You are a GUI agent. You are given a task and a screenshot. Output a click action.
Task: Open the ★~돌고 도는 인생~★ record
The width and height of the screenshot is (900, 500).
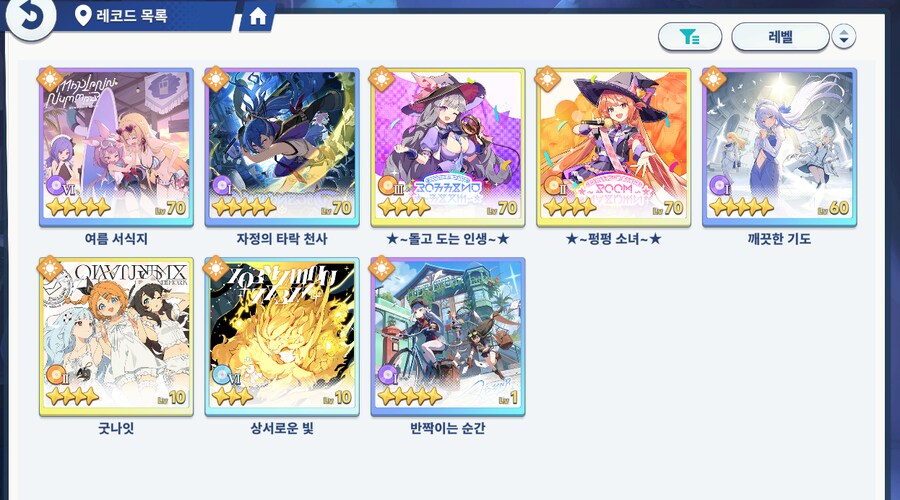coord(447,147)
